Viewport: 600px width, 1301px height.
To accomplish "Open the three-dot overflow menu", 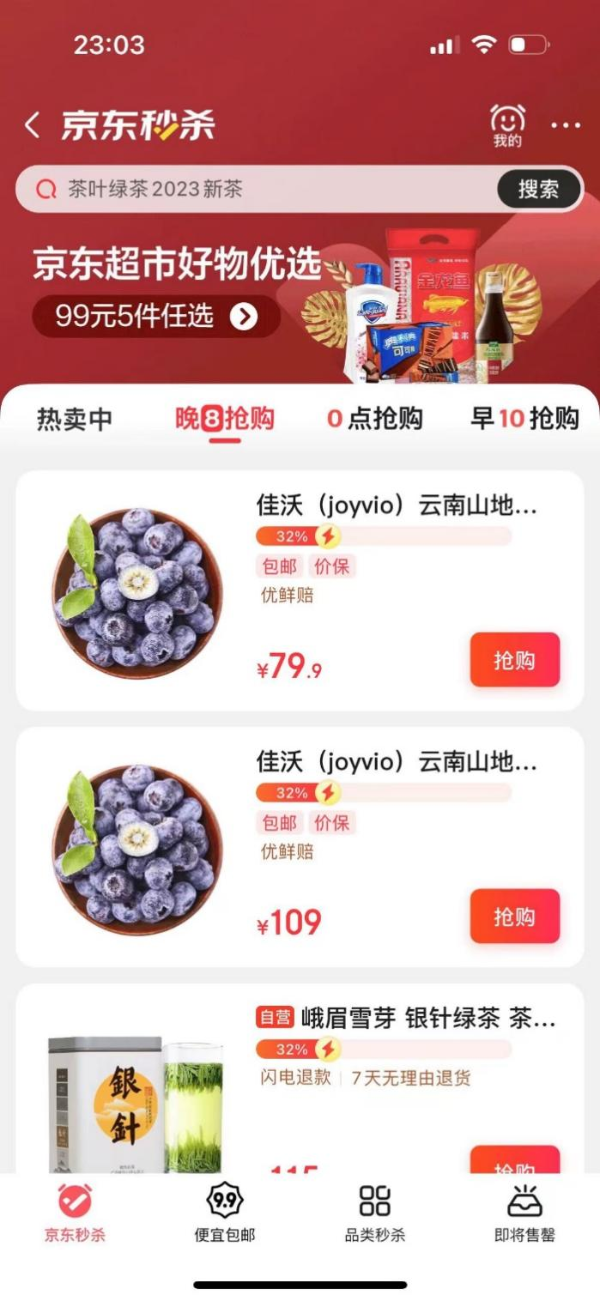I will 565,126.
